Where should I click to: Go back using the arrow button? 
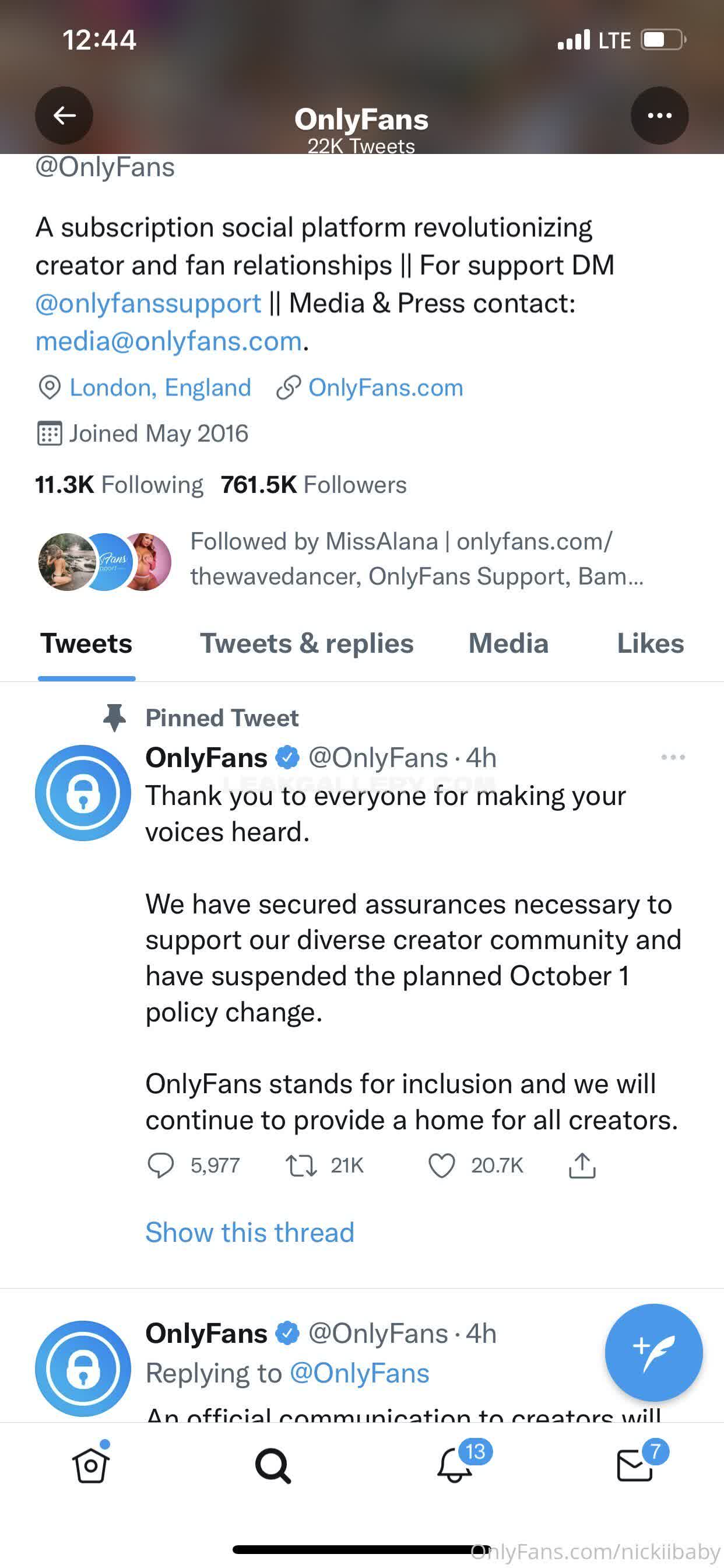pyautogui.click(x=64, y=115)
